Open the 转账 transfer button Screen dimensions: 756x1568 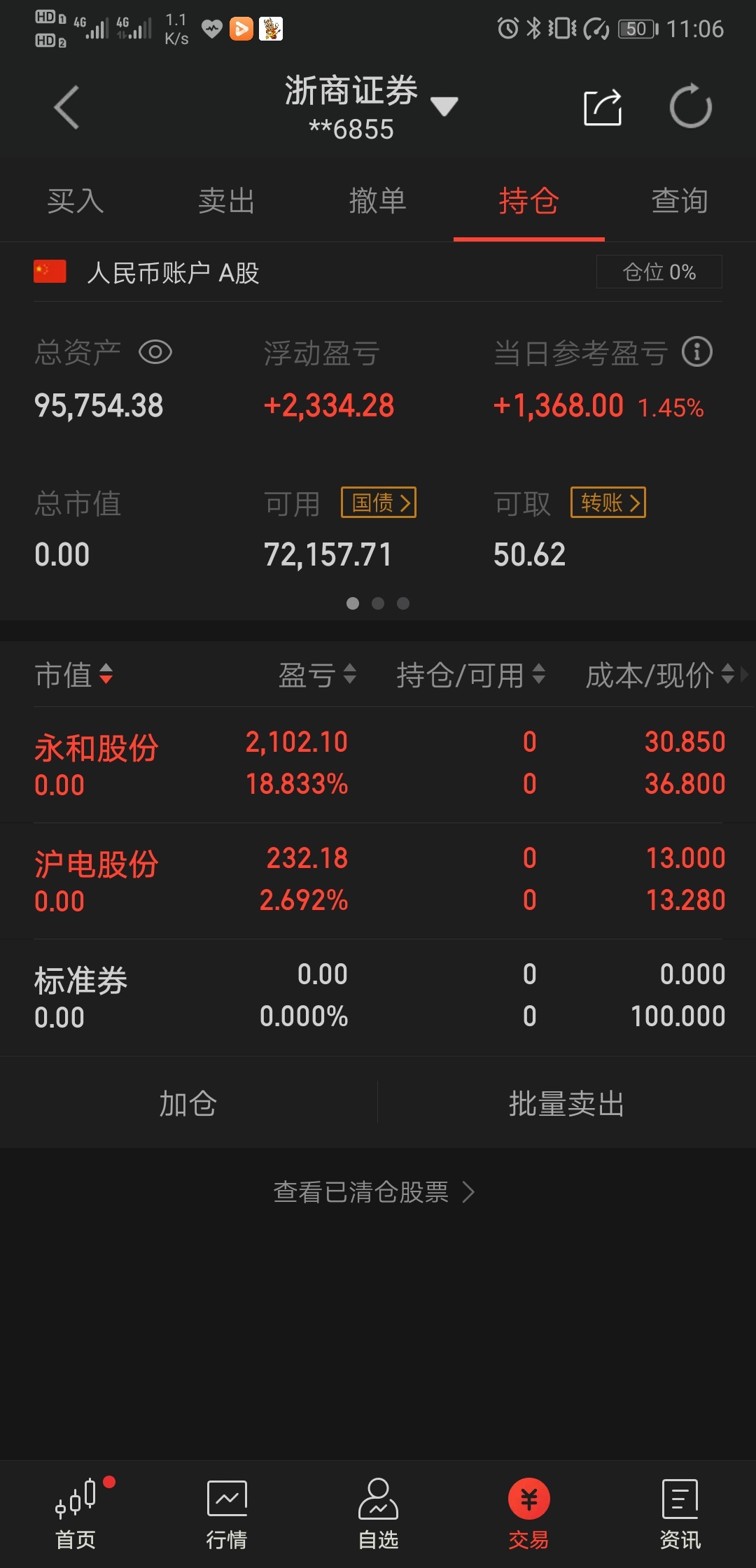tap(608, 503)
